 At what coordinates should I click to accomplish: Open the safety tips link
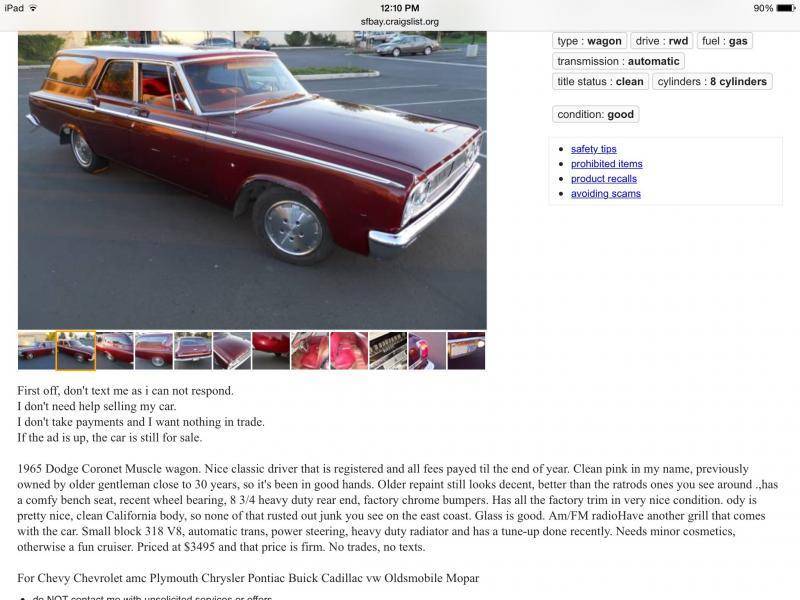(x=593, y=149)
